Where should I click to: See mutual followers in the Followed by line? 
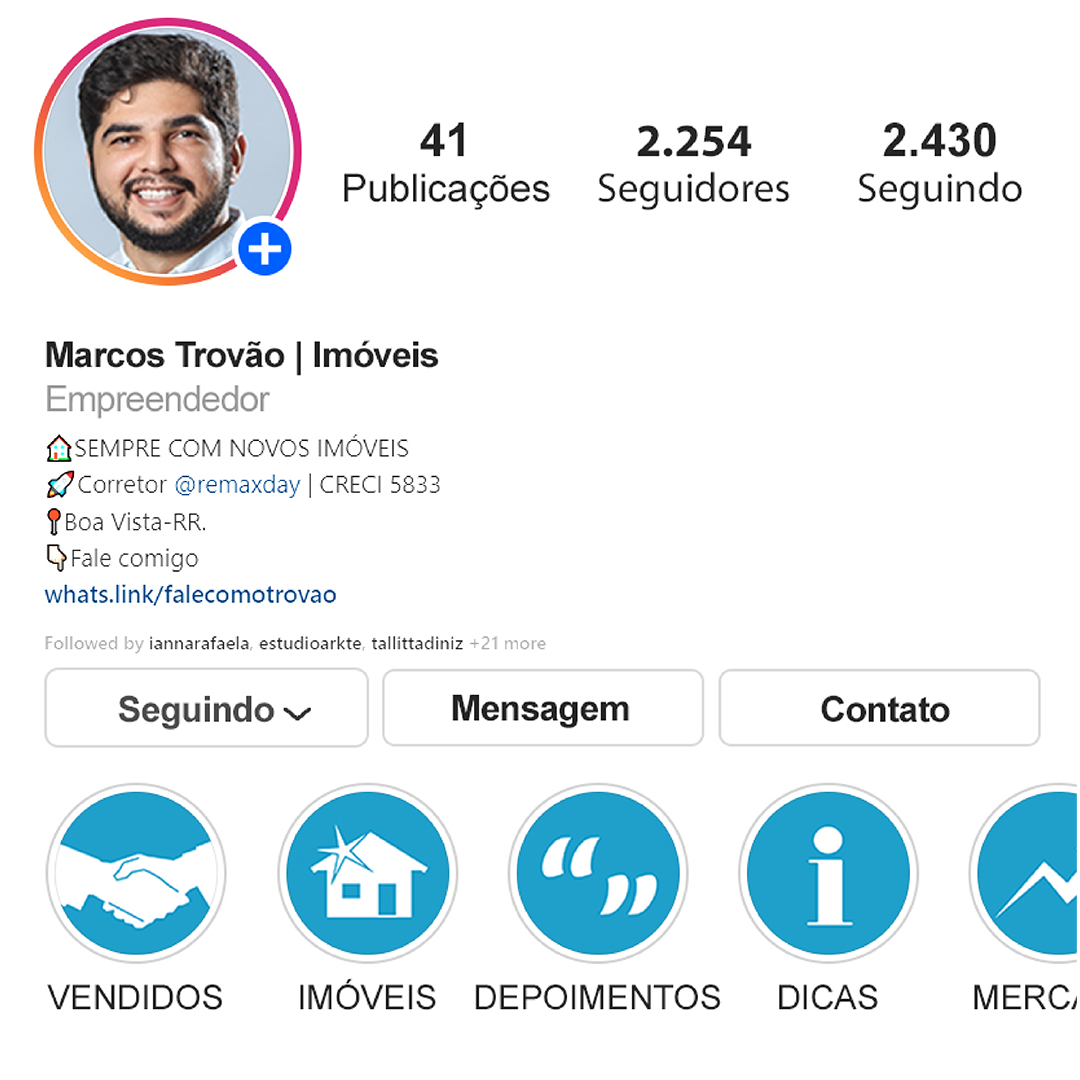[x=295, y=644]
